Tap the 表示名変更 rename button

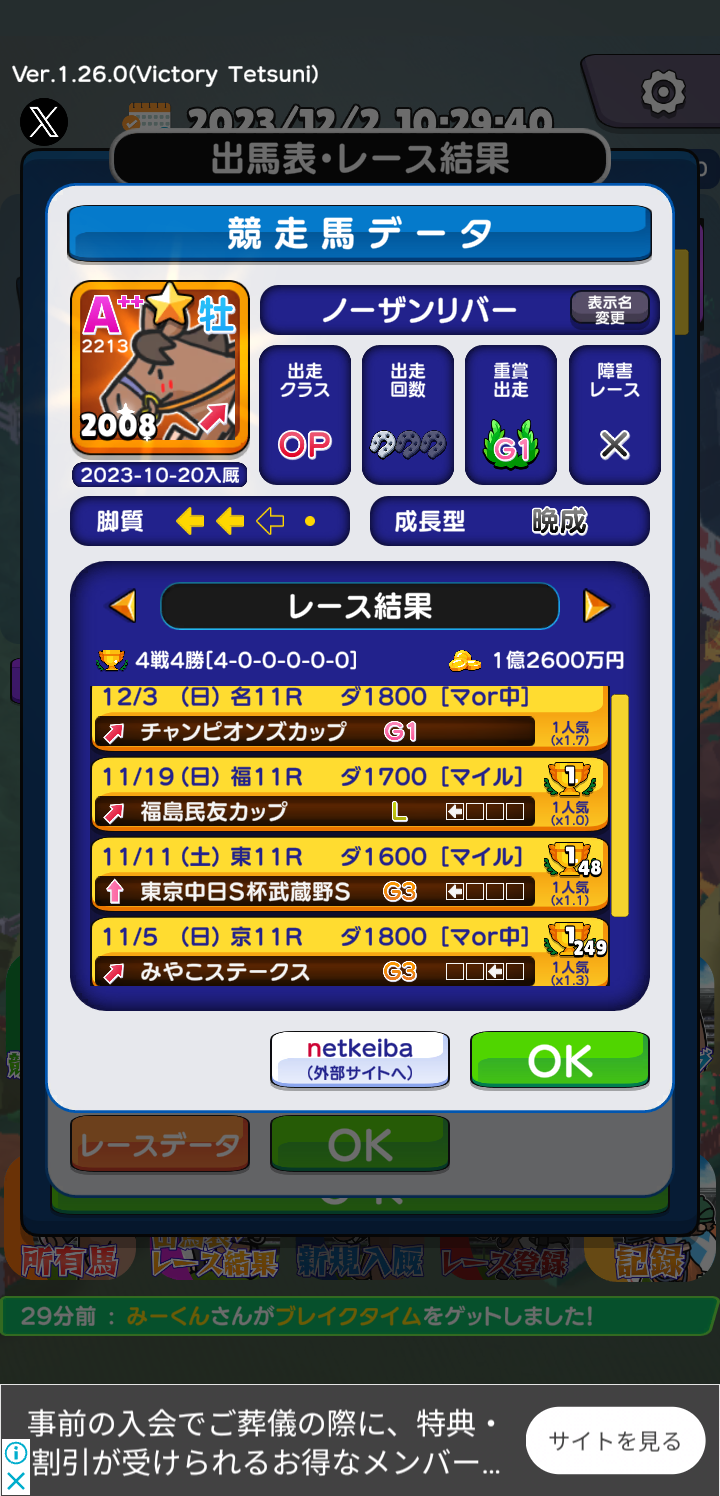point(609,309)
